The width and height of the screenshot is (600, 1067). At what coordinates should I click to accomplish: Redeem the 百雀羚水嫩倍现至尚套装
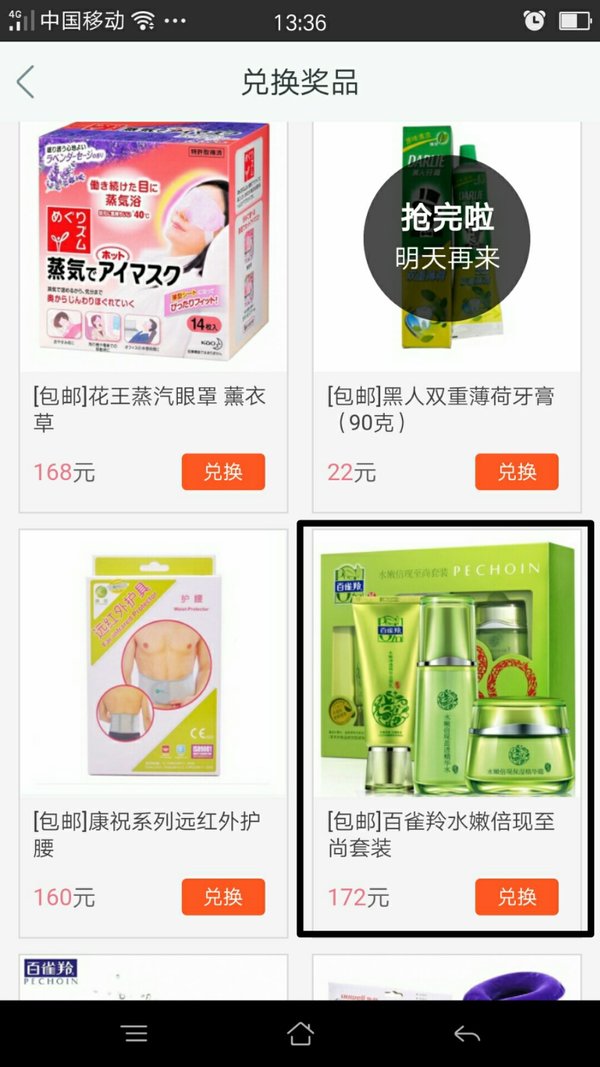pos(517,896)
